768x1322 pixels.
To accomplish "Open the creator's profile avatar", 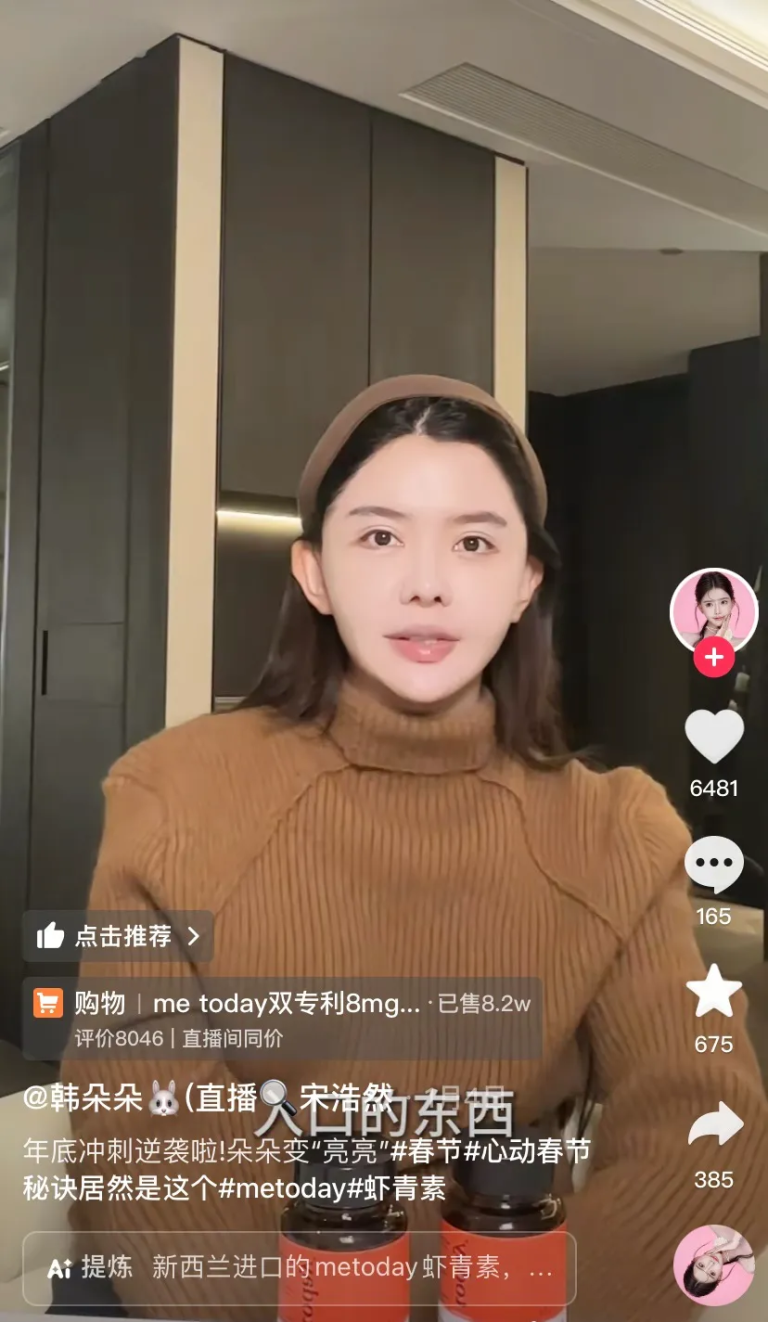I will pos(713,608).
